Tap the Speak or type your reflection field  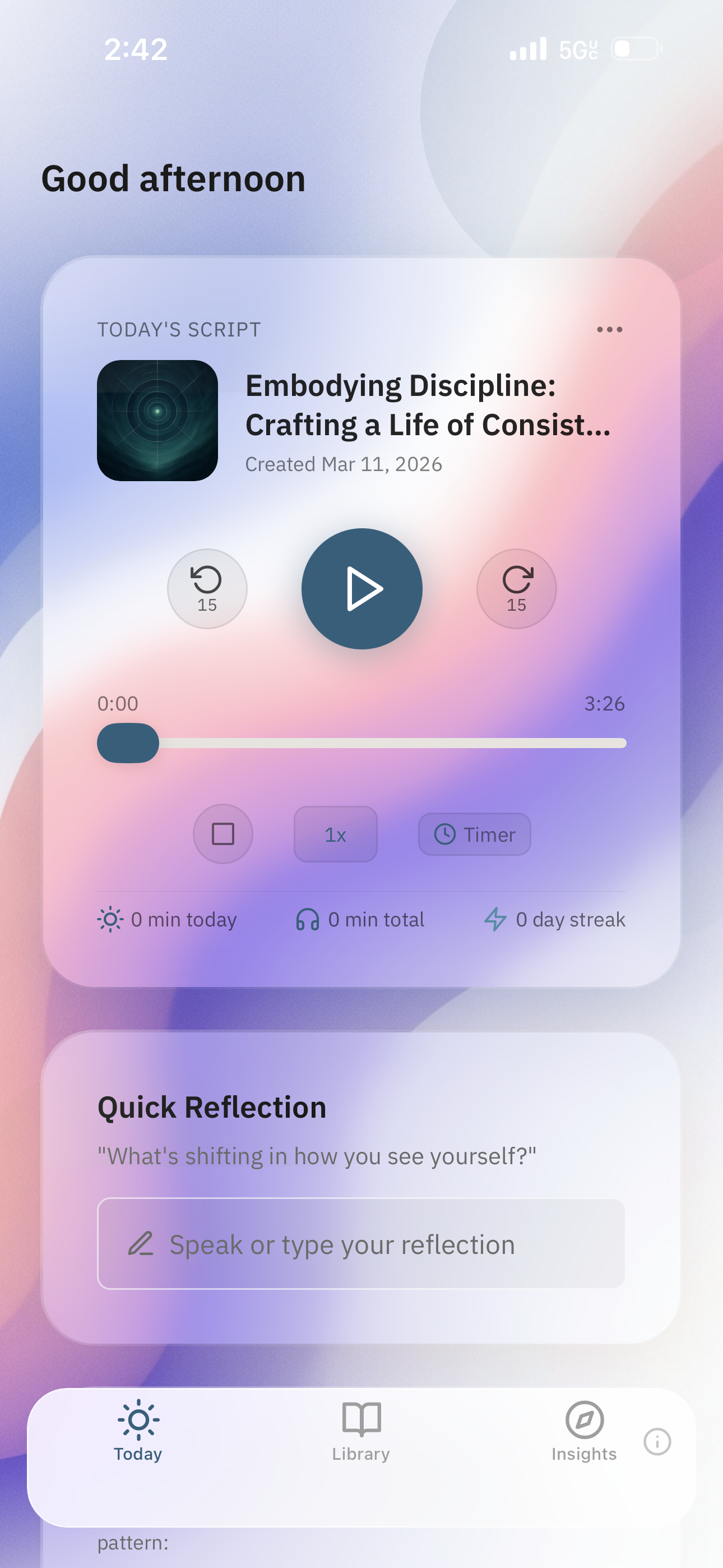tap(361, 1245)
